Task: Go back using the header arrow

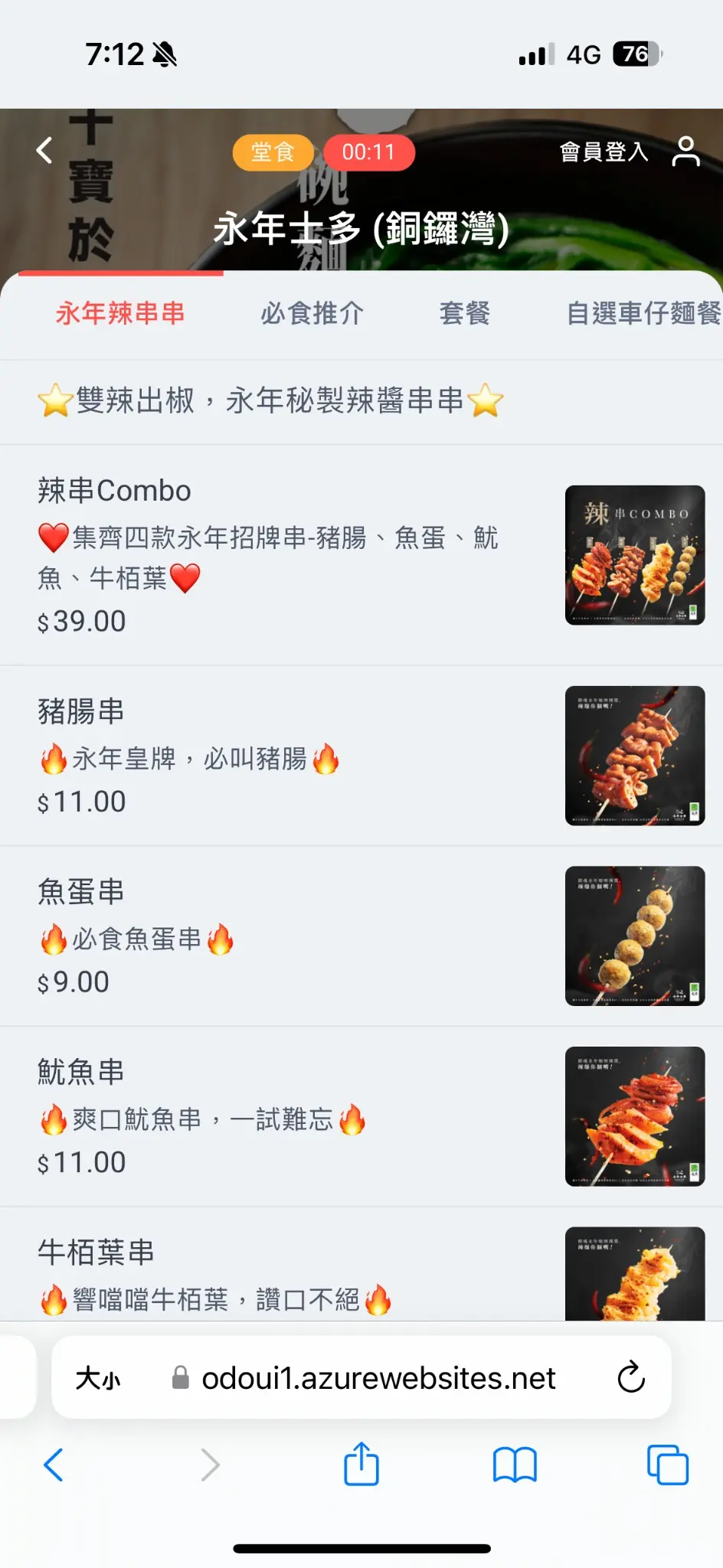Action: 44,151
